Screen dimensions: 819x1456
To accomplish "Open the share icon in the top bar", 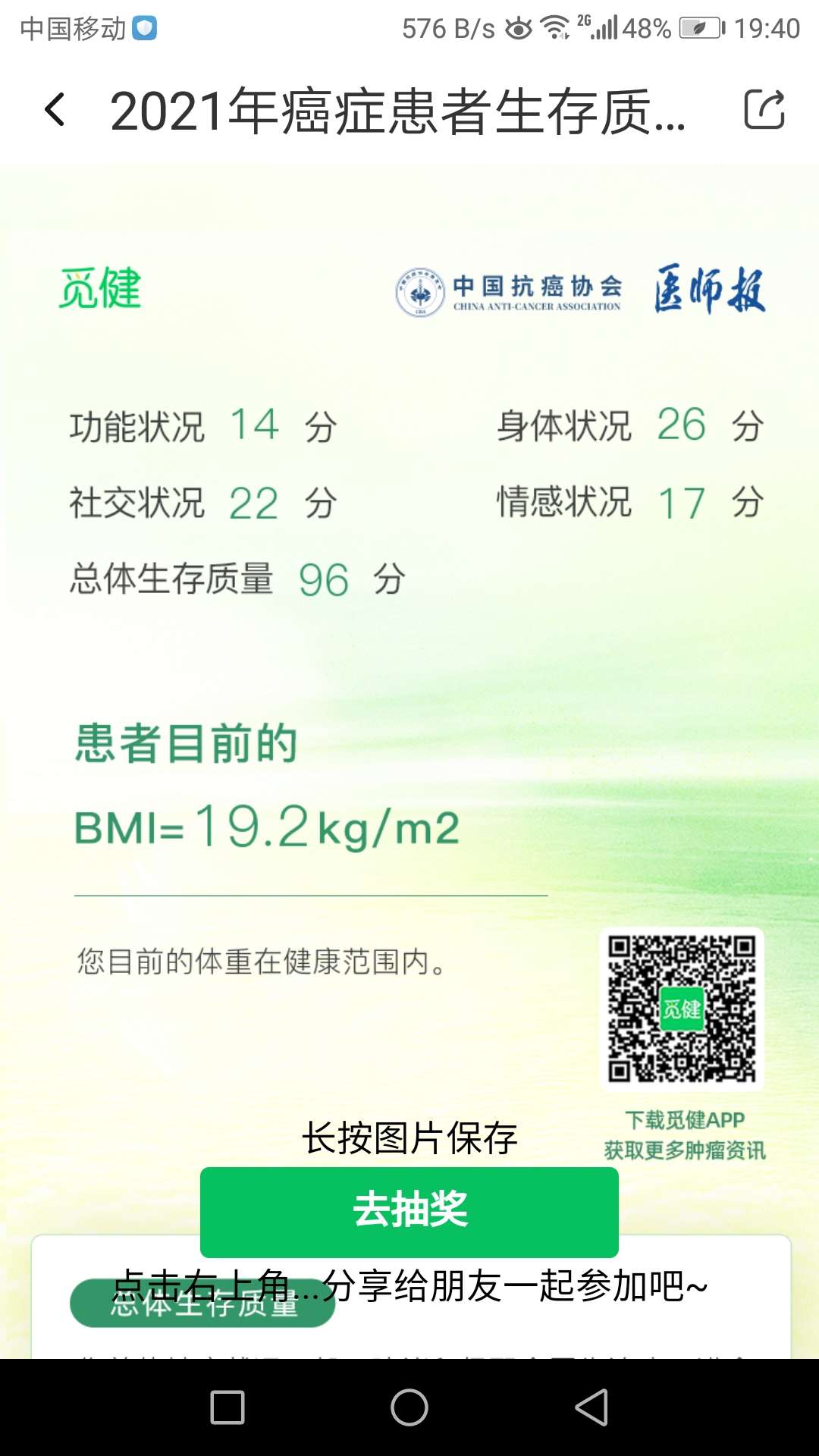I will pyautogui.click(x=763, y=110).
